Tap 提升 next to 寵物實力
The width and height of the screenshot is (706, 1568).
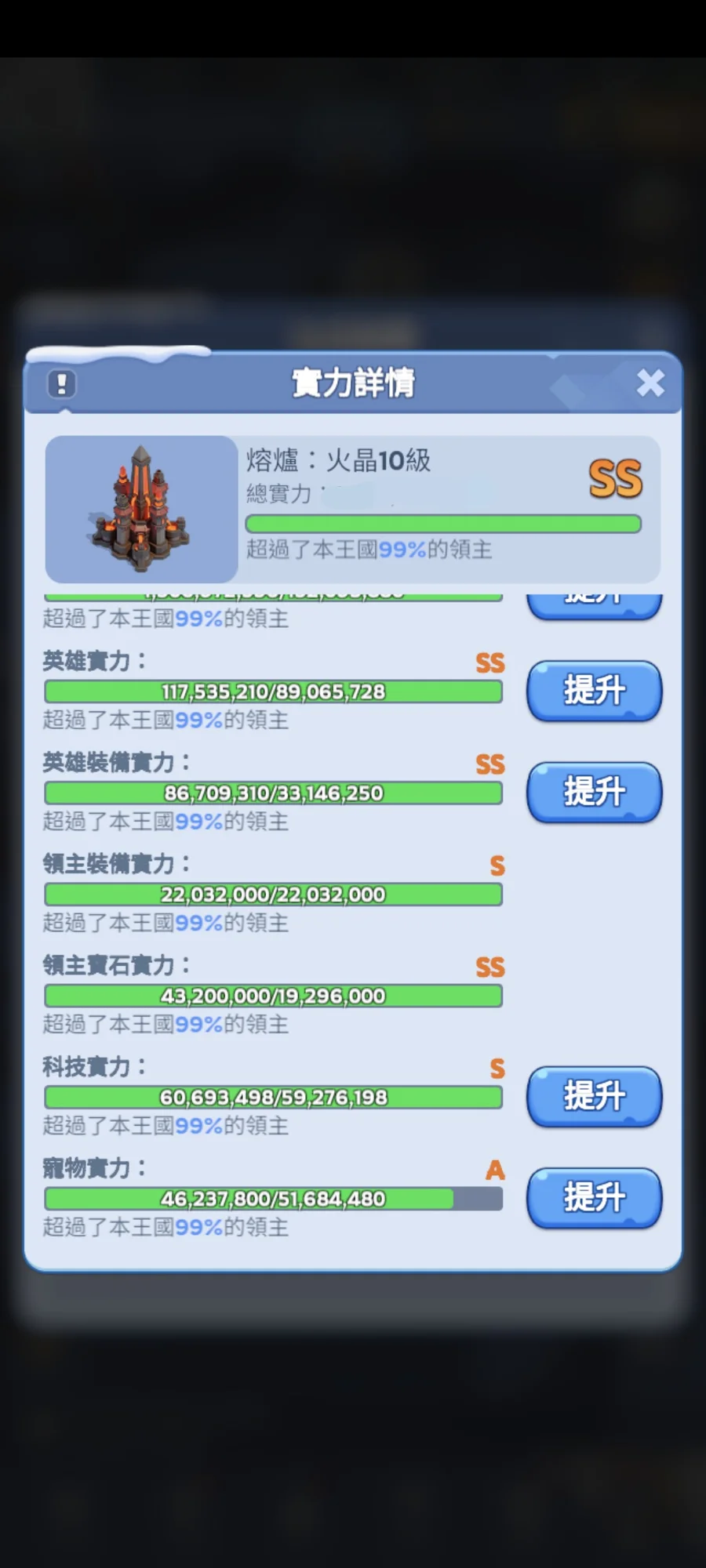[x=594, y=1197]
